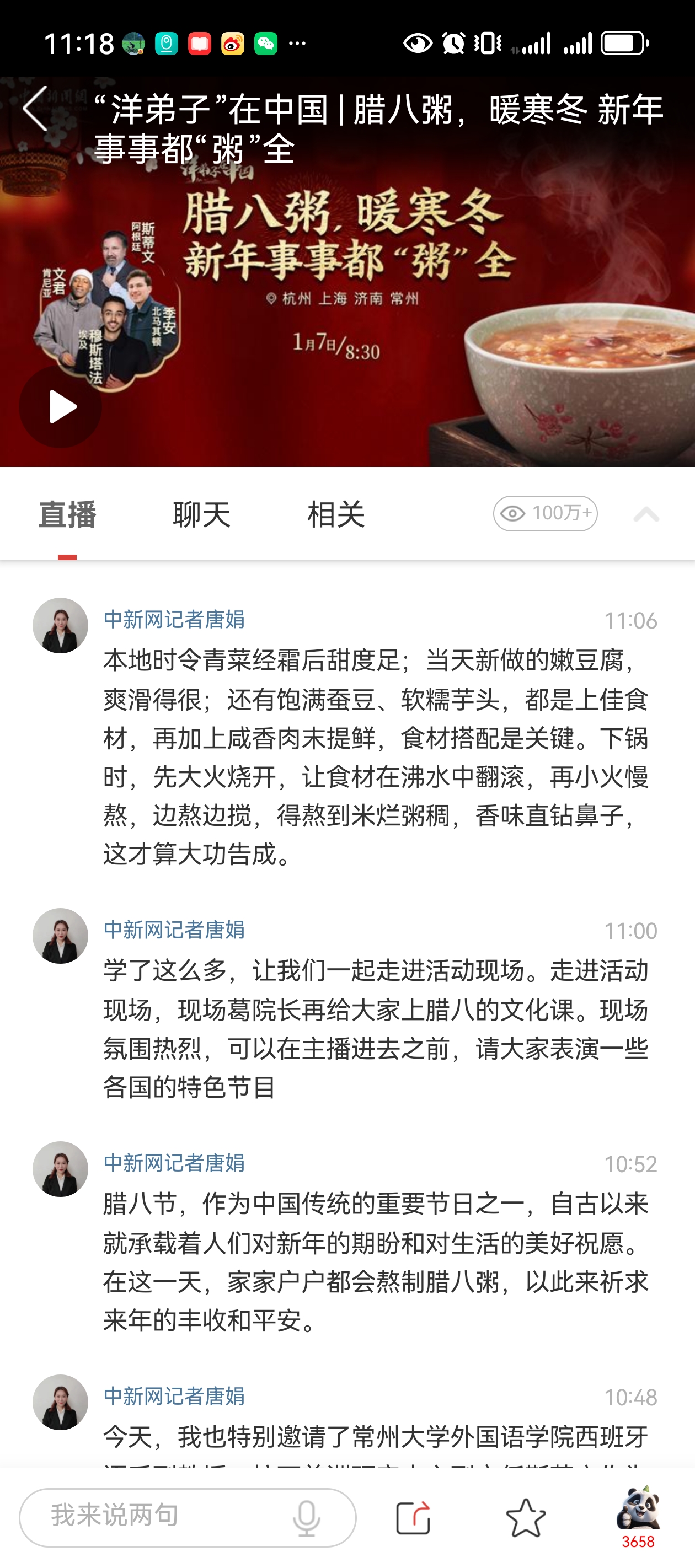The image size is (695, 1568).
Task: Open 唐娟's avatar on the 11:06 post
Action: point(60,626)
